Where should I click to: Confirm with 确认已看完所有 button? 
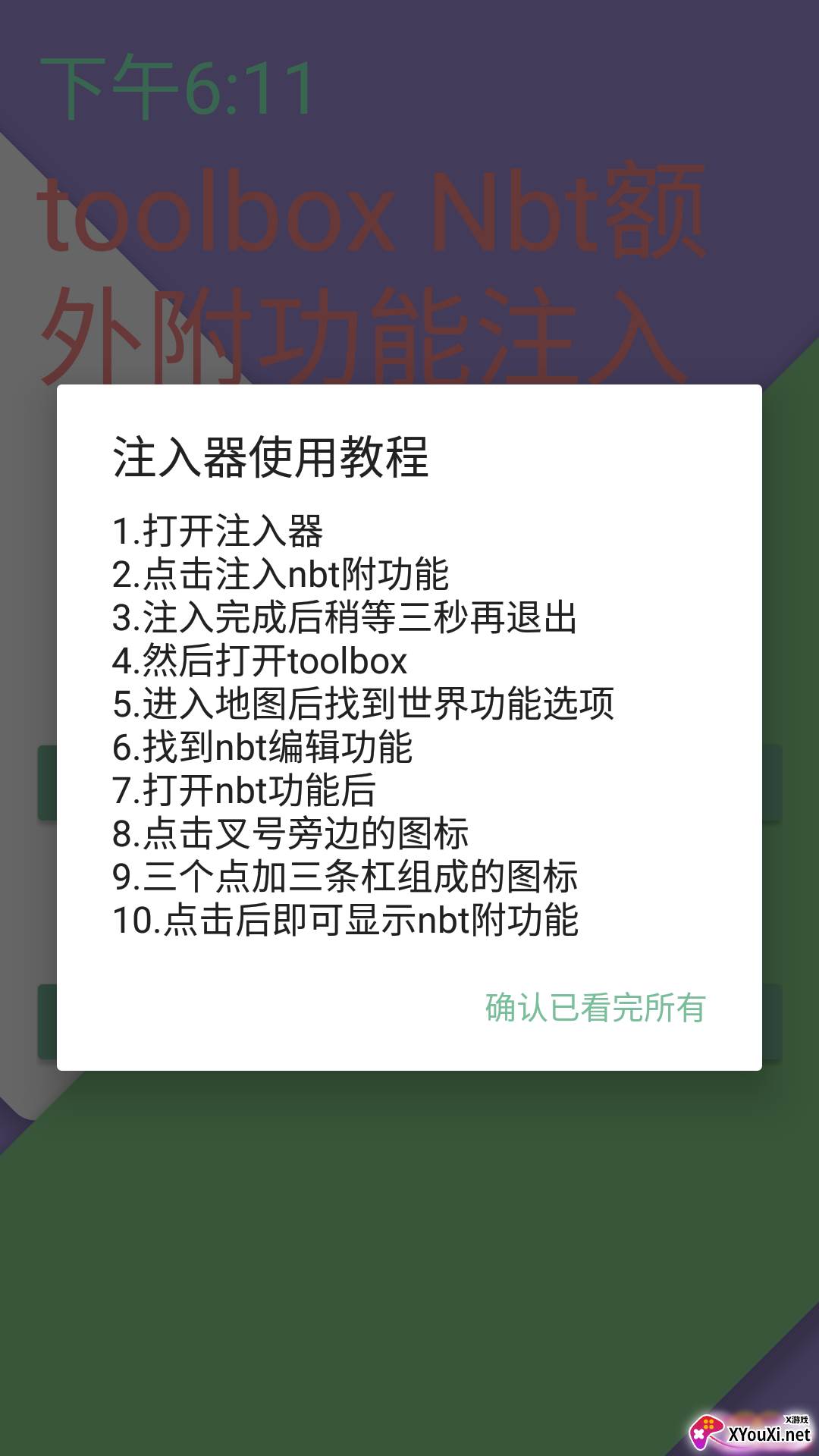(595, 1008)
